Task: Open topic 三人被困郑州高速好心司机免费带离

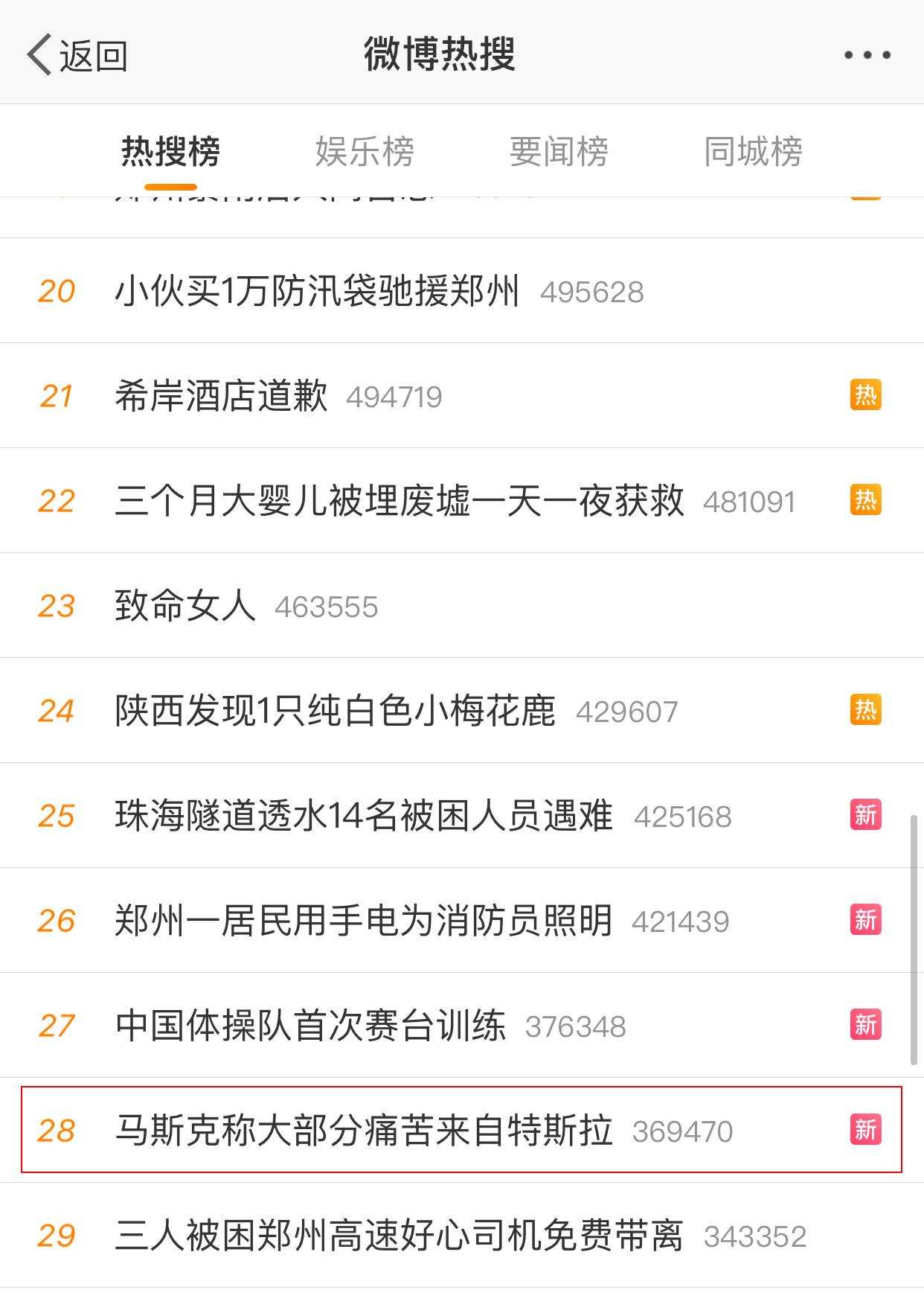Action: click(399, 1236)
